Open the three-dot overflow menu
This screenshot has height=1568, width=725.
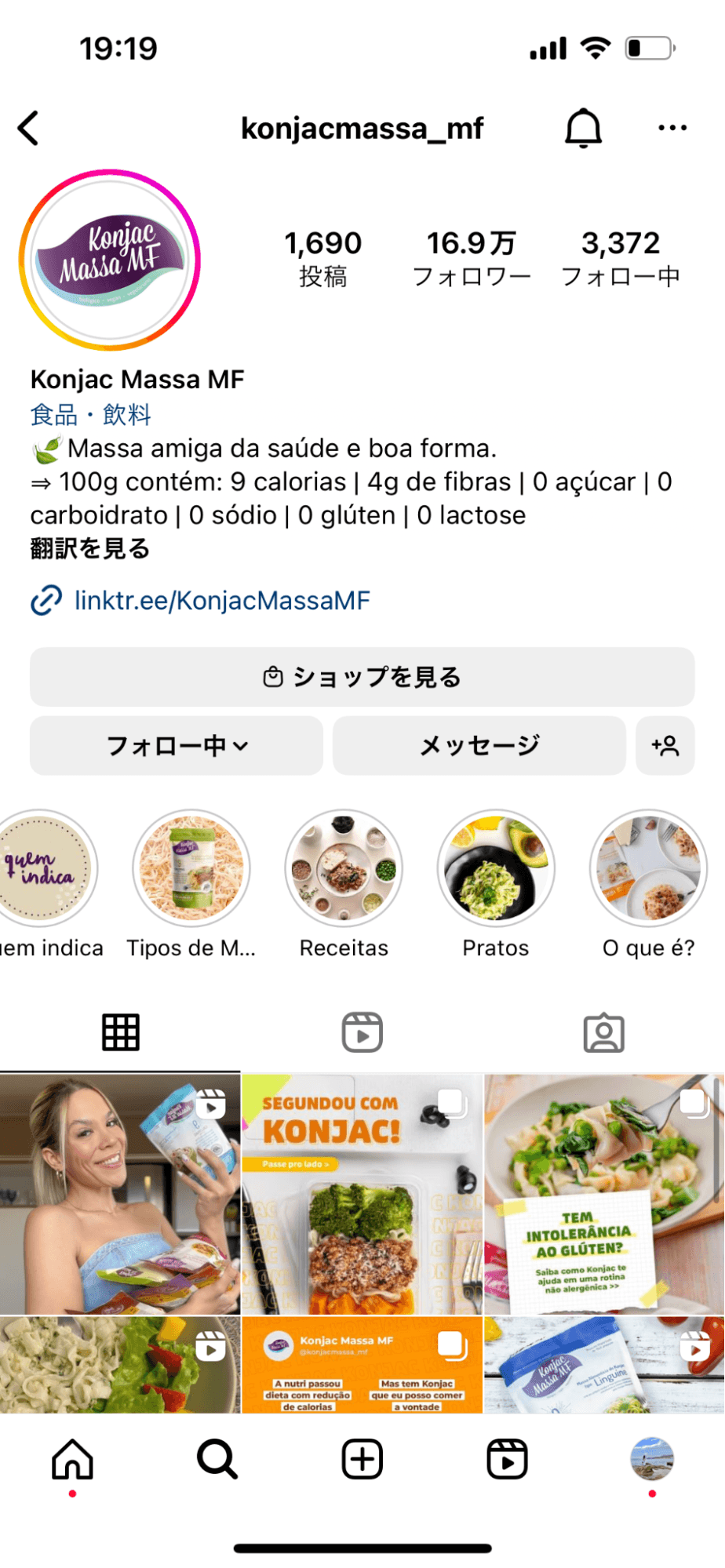click(672, 128)
